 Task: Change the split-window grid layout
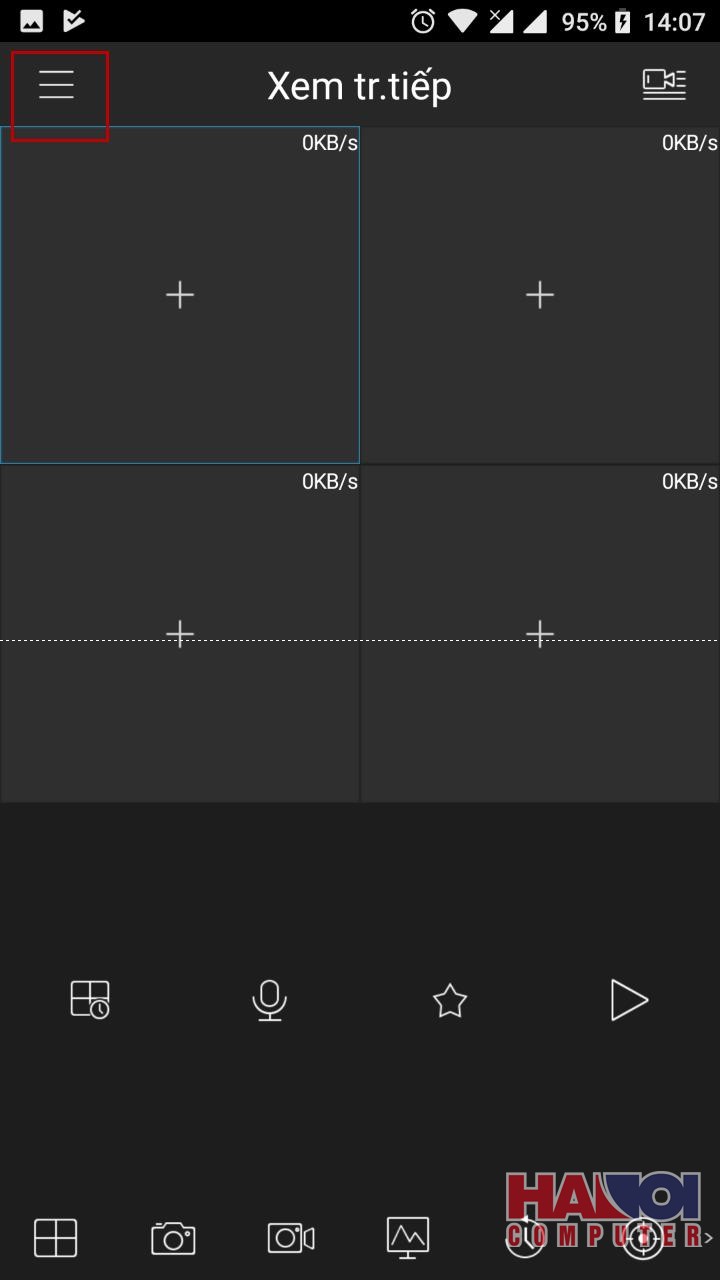click(56, 1238)
